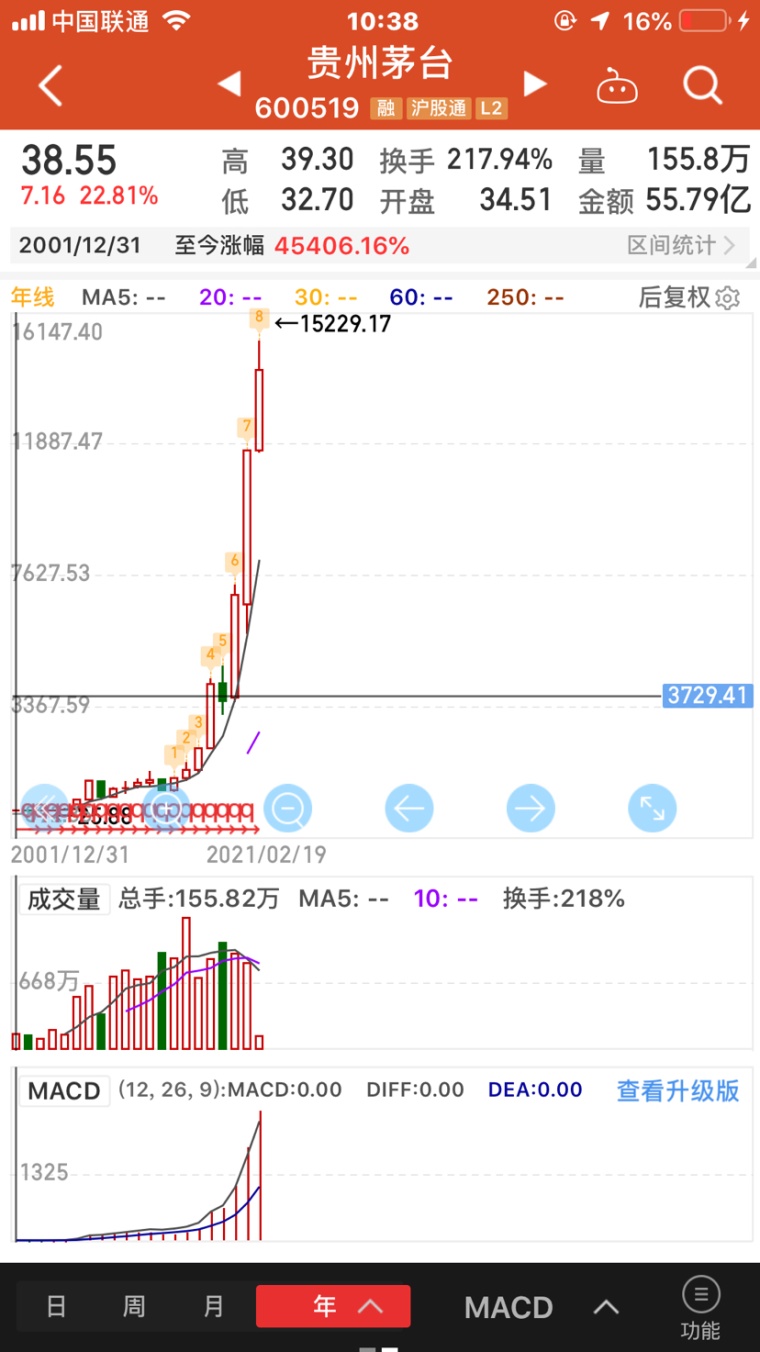Image resolution: width=760 pixels, height=1352 pixels.
Task: Switch to the 月 monthly chart
Action: (214, 1306)
